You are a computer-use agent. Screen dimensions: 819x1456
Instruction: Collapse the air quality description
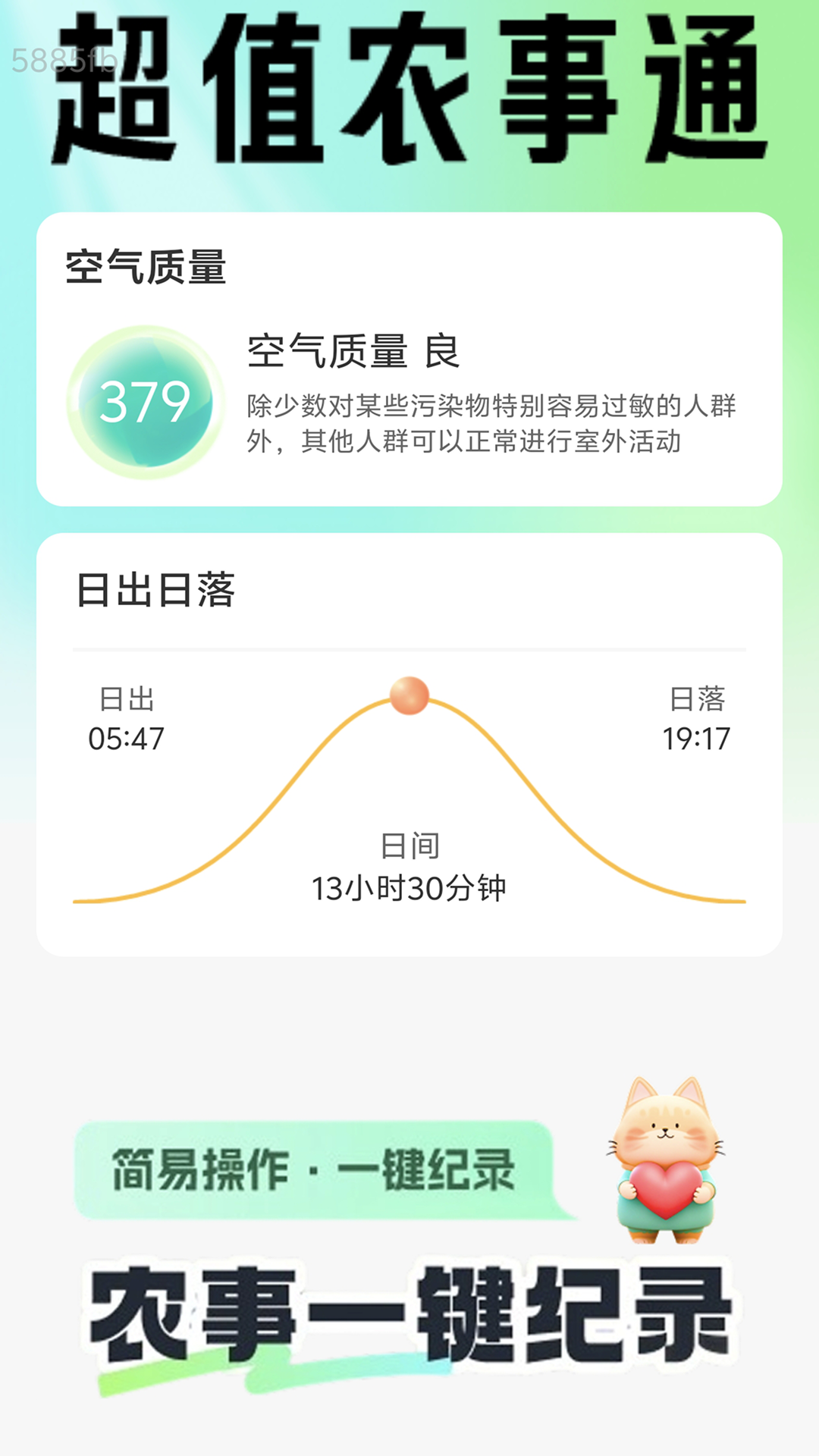(493, 425)
